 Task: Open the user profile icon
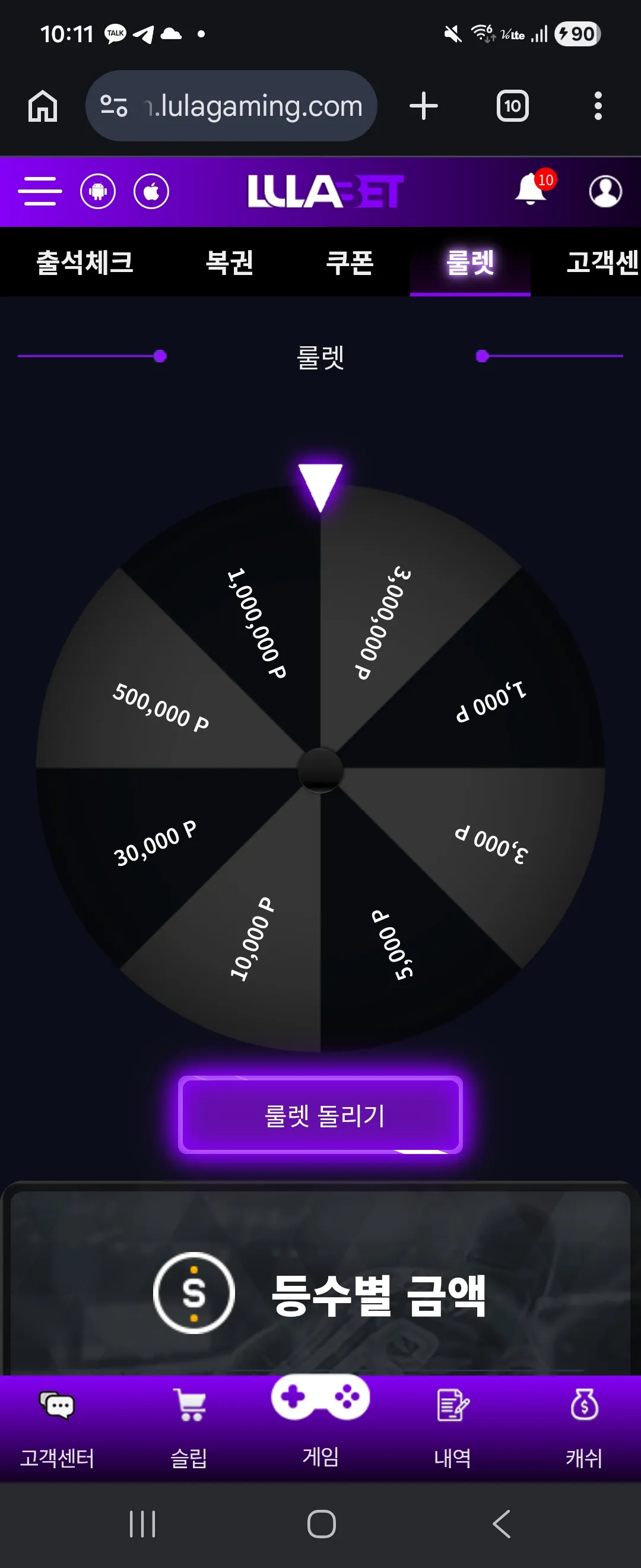[605, 191]
